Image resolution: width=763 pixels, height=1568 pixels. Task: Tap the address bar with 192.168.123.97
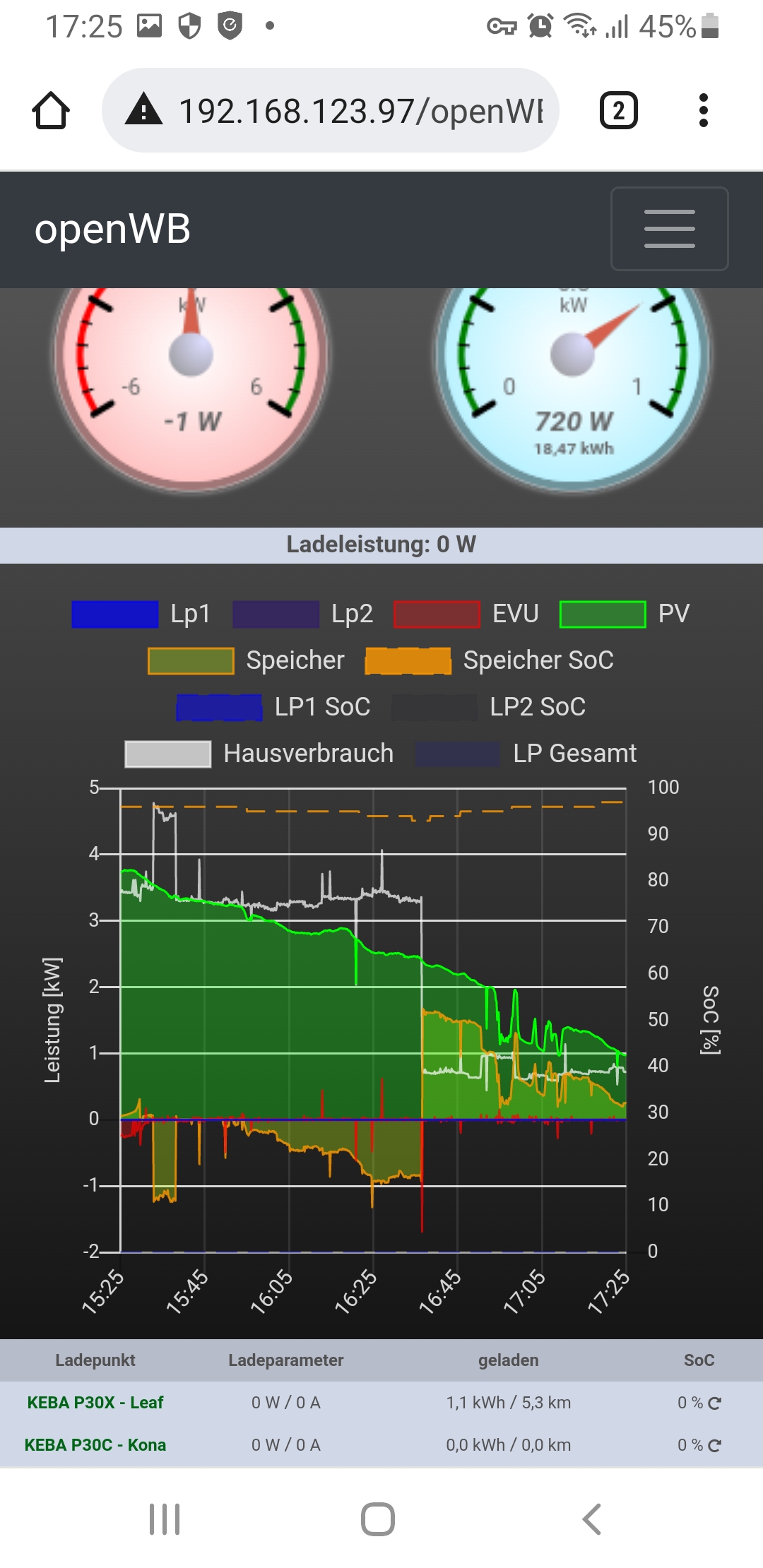[x=331, y=111]
